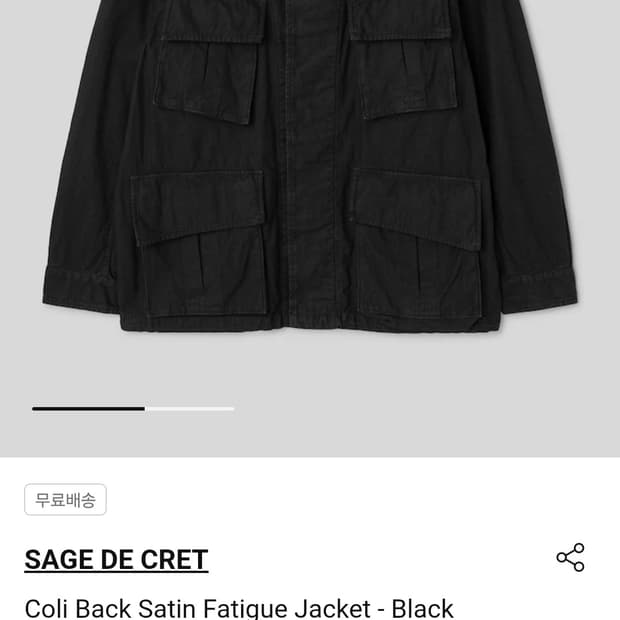View the black jacket product image

310,180
